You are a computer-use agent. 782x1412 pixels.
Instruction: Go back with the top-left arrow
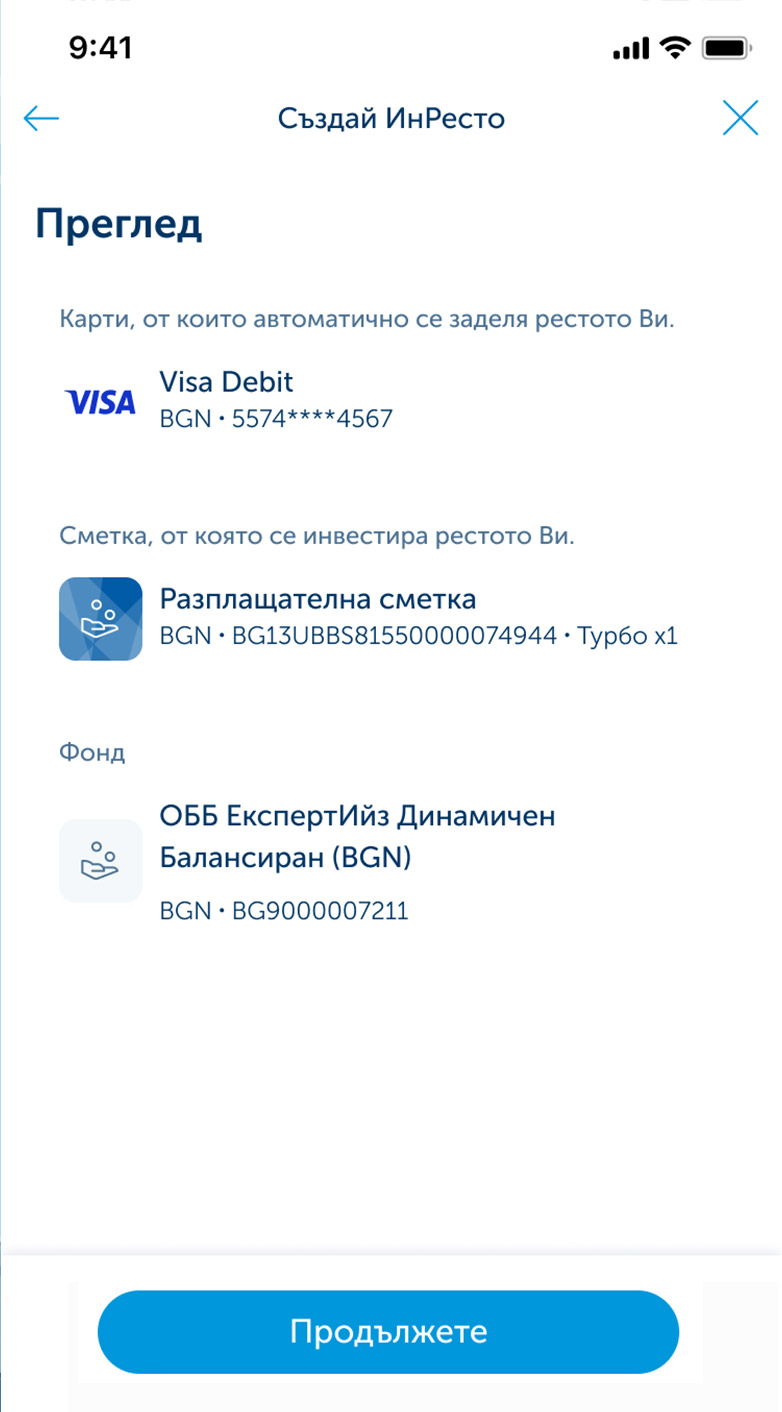(41, 119)
